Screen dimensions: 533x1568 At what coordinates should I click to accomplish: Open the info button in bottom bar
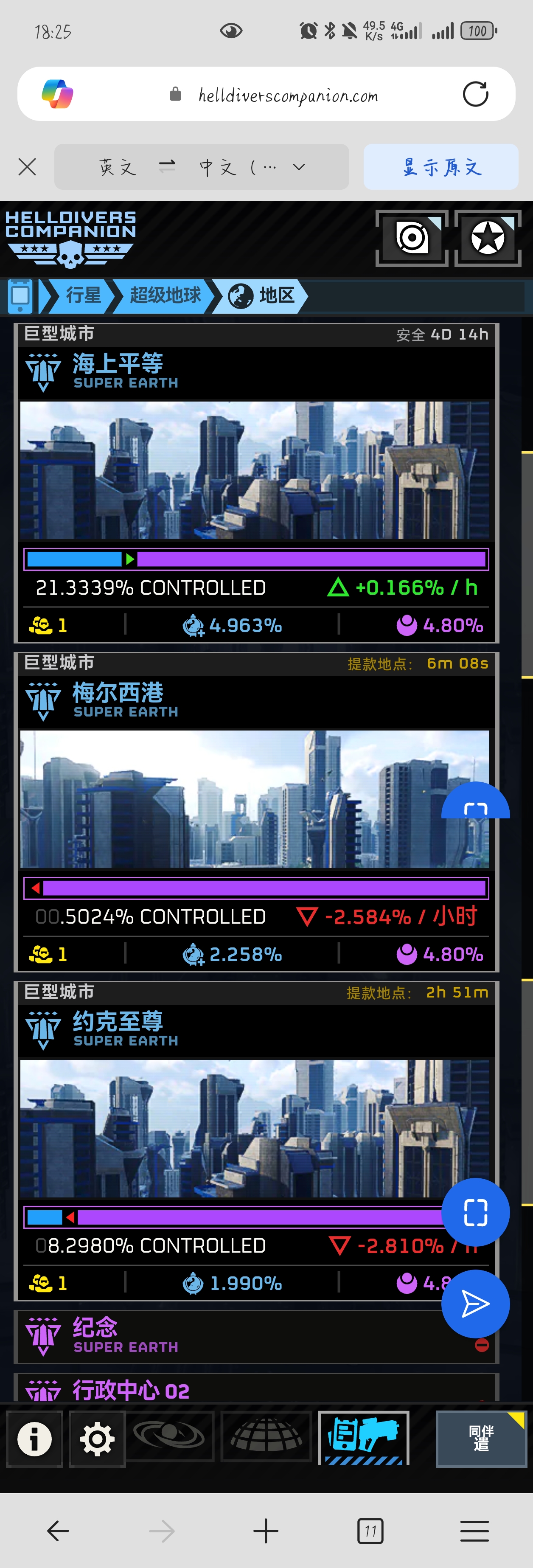[35, 1439]
